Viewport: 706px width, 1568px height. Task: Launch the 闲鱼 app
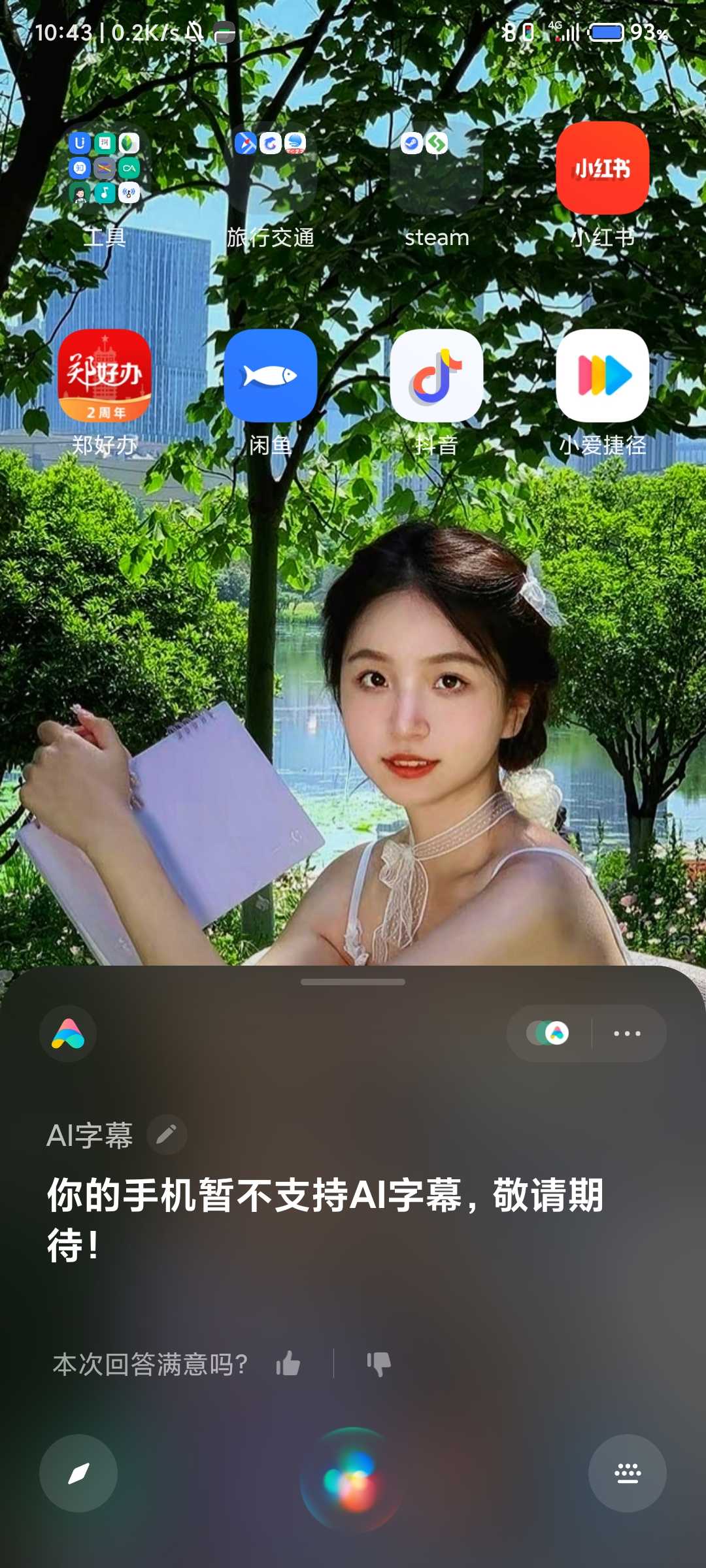(270, 376)
